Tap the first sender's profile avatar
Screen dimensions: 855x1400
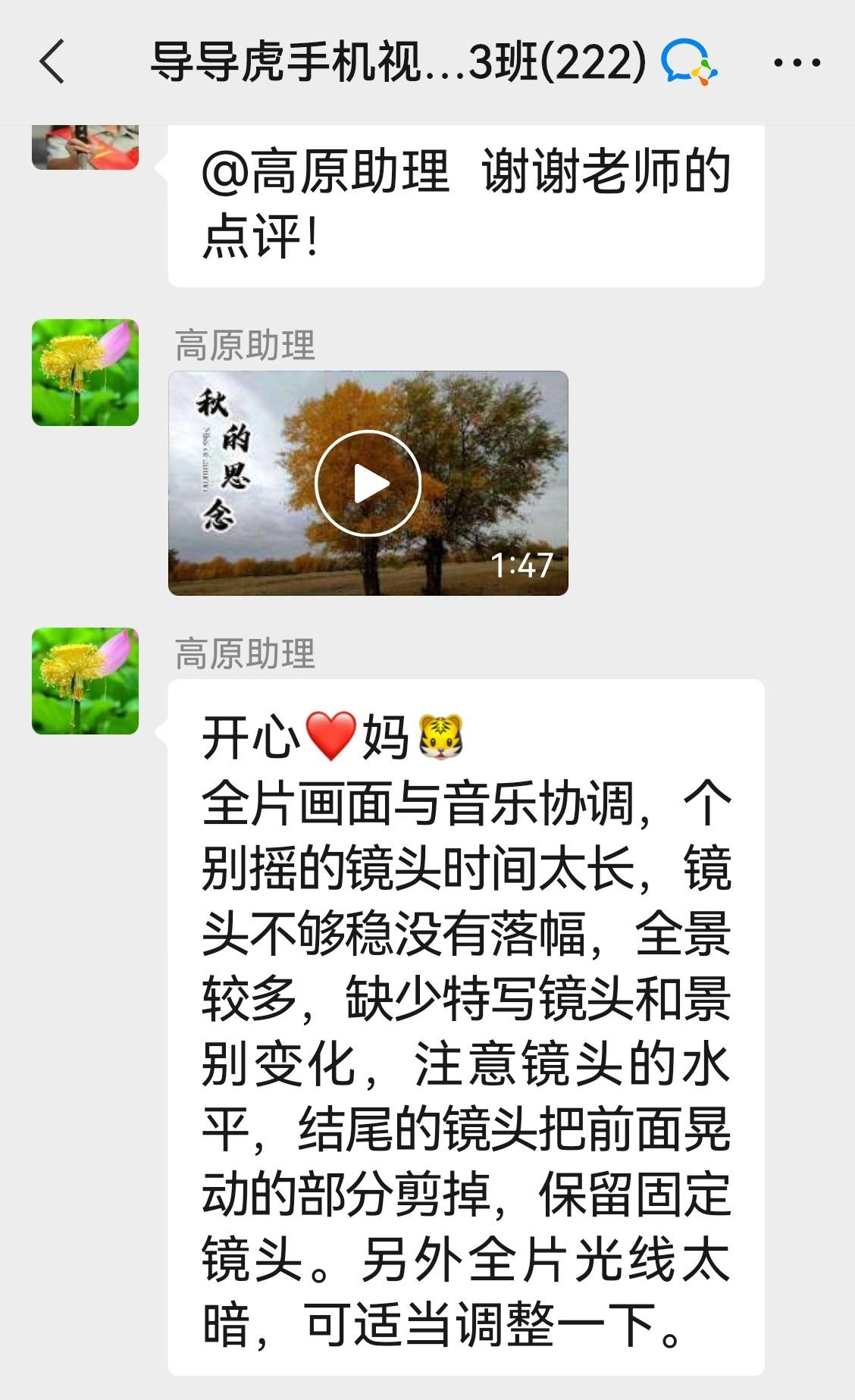pos(85,148)
